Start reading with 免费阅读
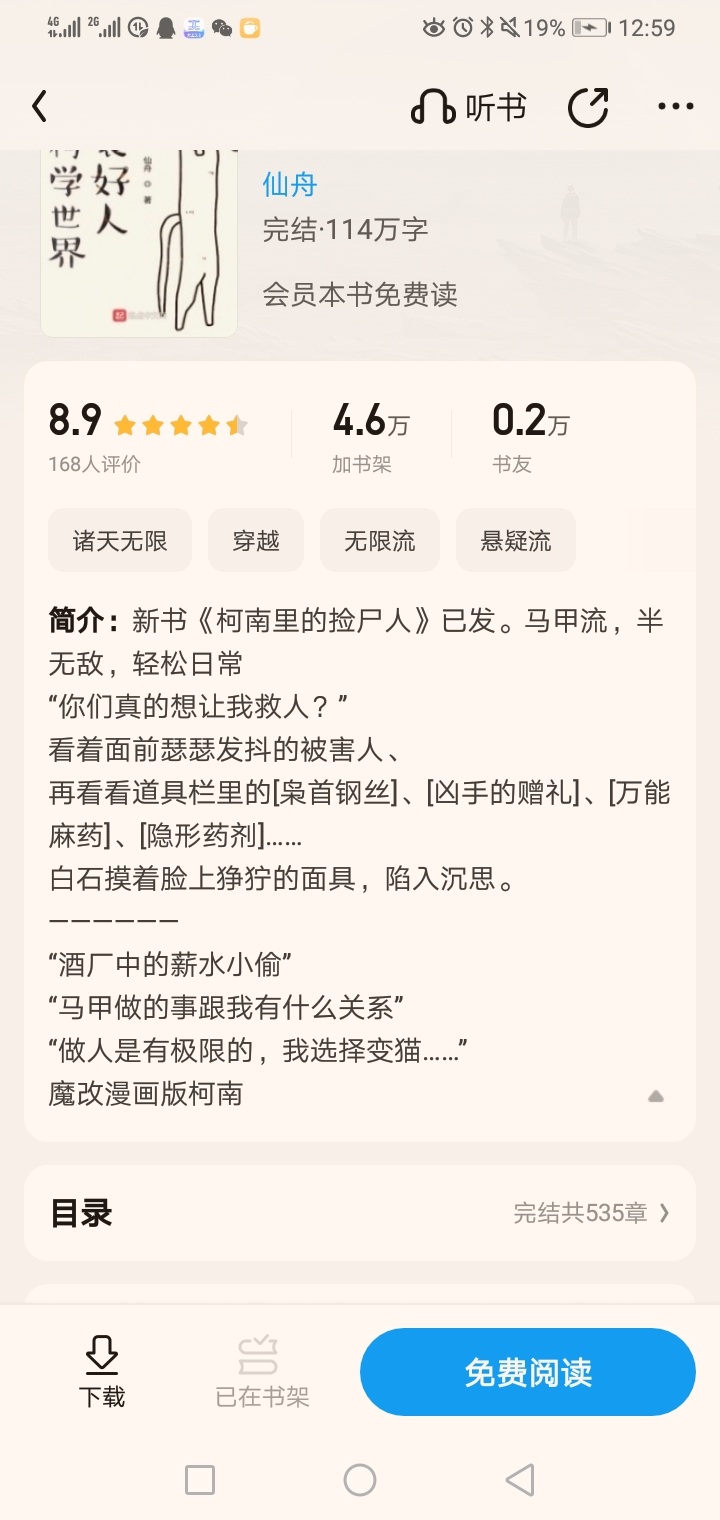720x1520 pixels. (528, 1372)
